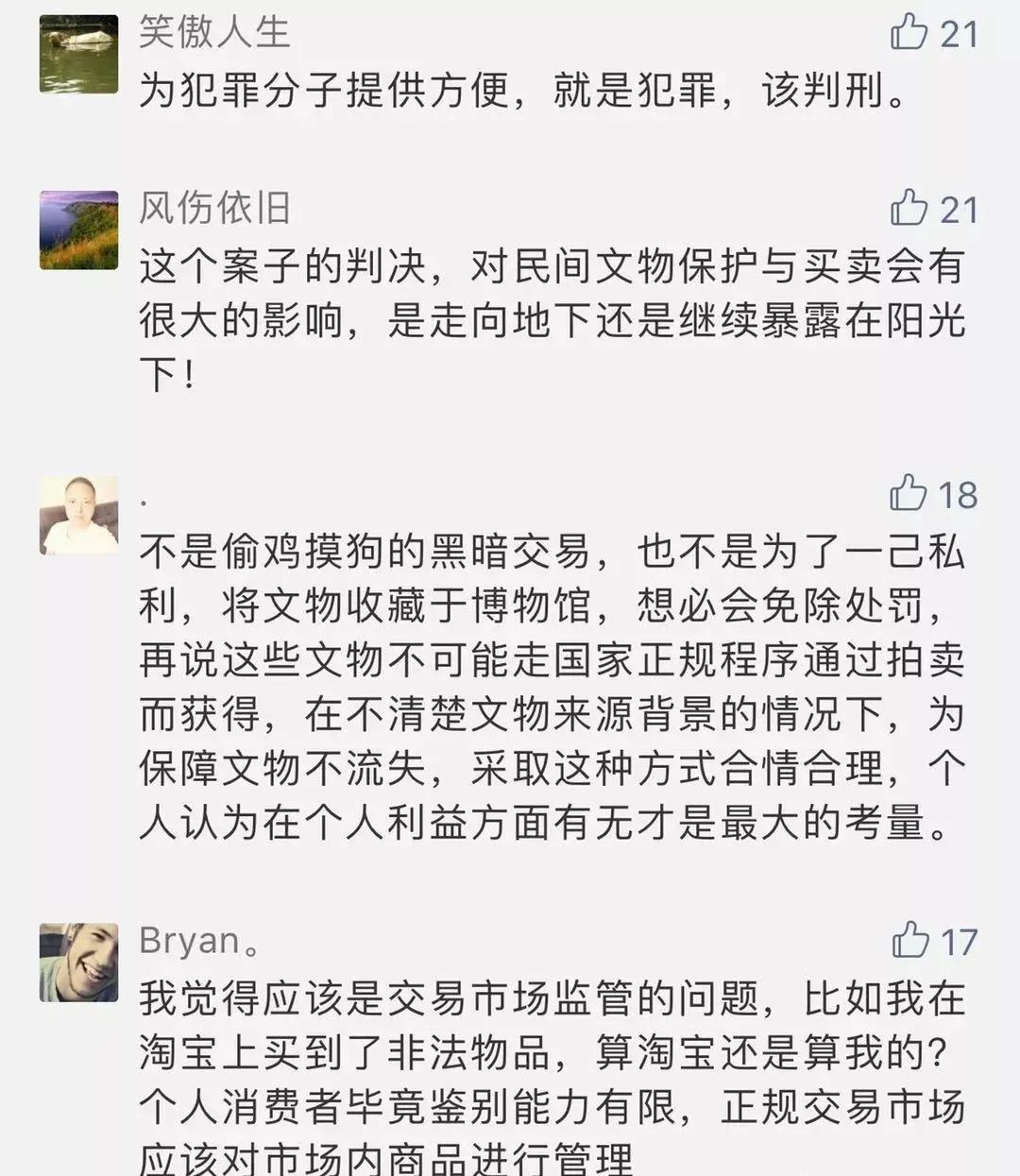Like Bryan。's comment
This screenshot has height=1176, width=1020.
pos(910,940)
